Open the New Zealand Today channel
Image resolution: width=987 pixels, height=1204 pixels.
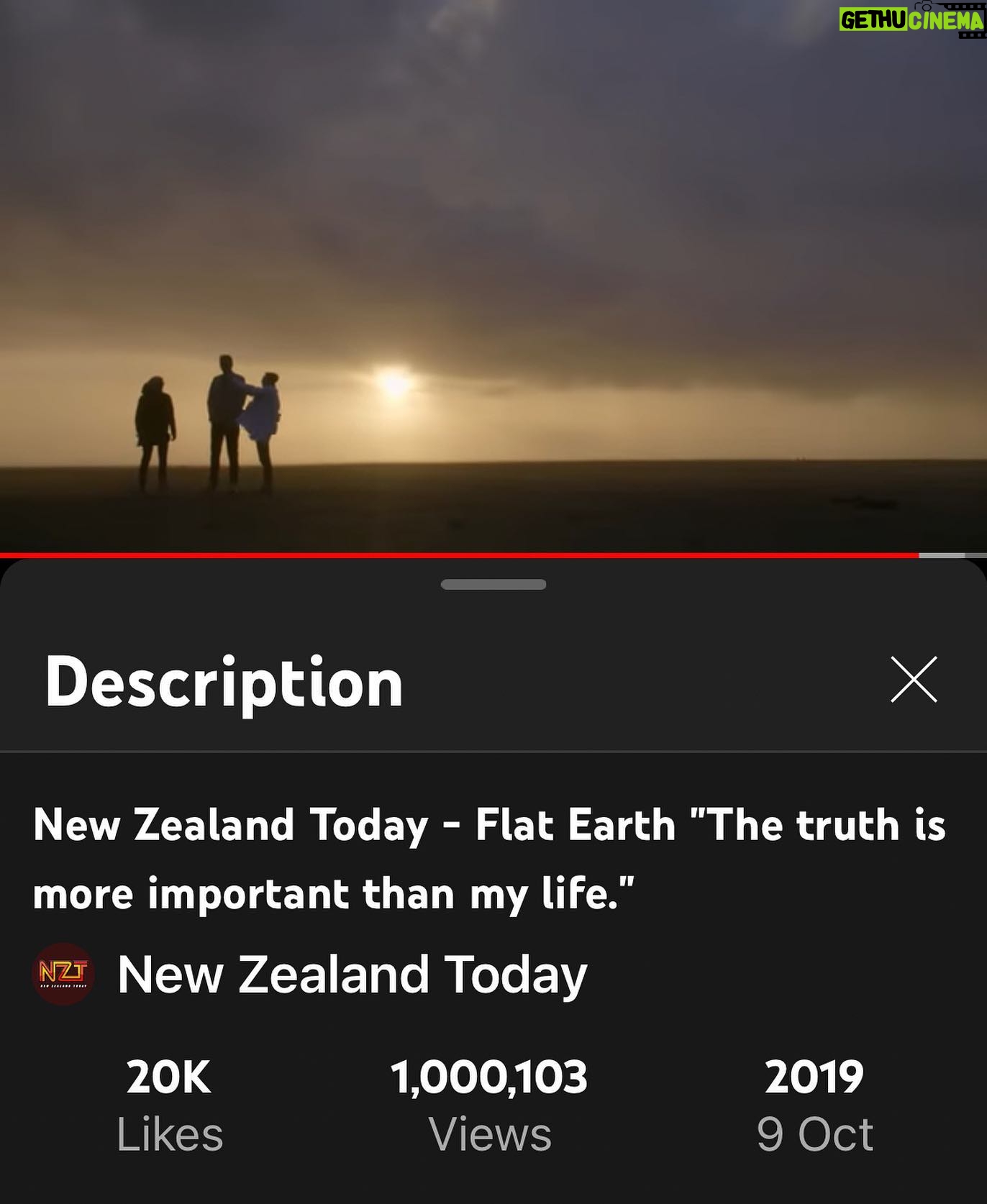[351, 975]
